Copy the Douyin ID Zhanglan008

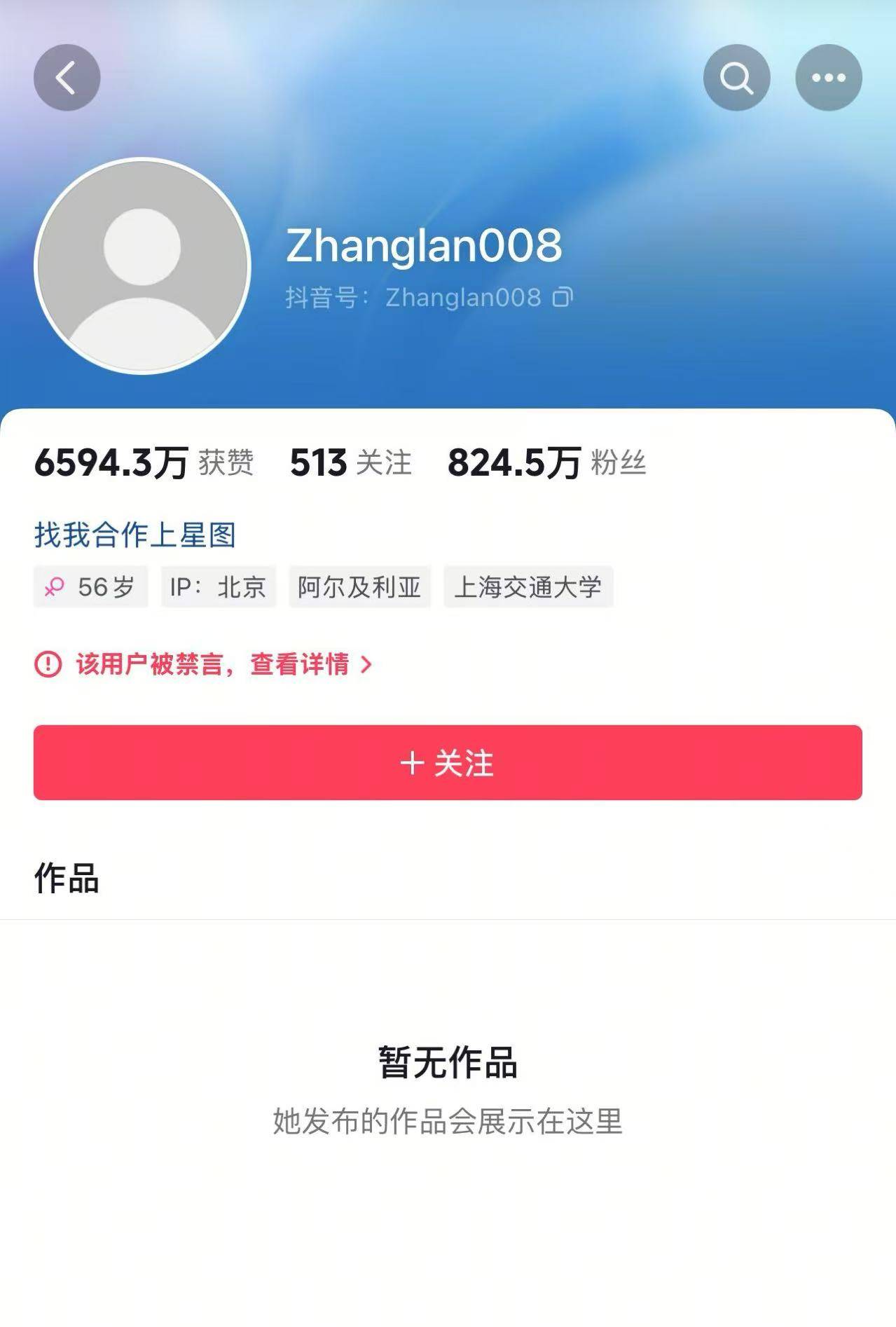[x=563, y=298]
